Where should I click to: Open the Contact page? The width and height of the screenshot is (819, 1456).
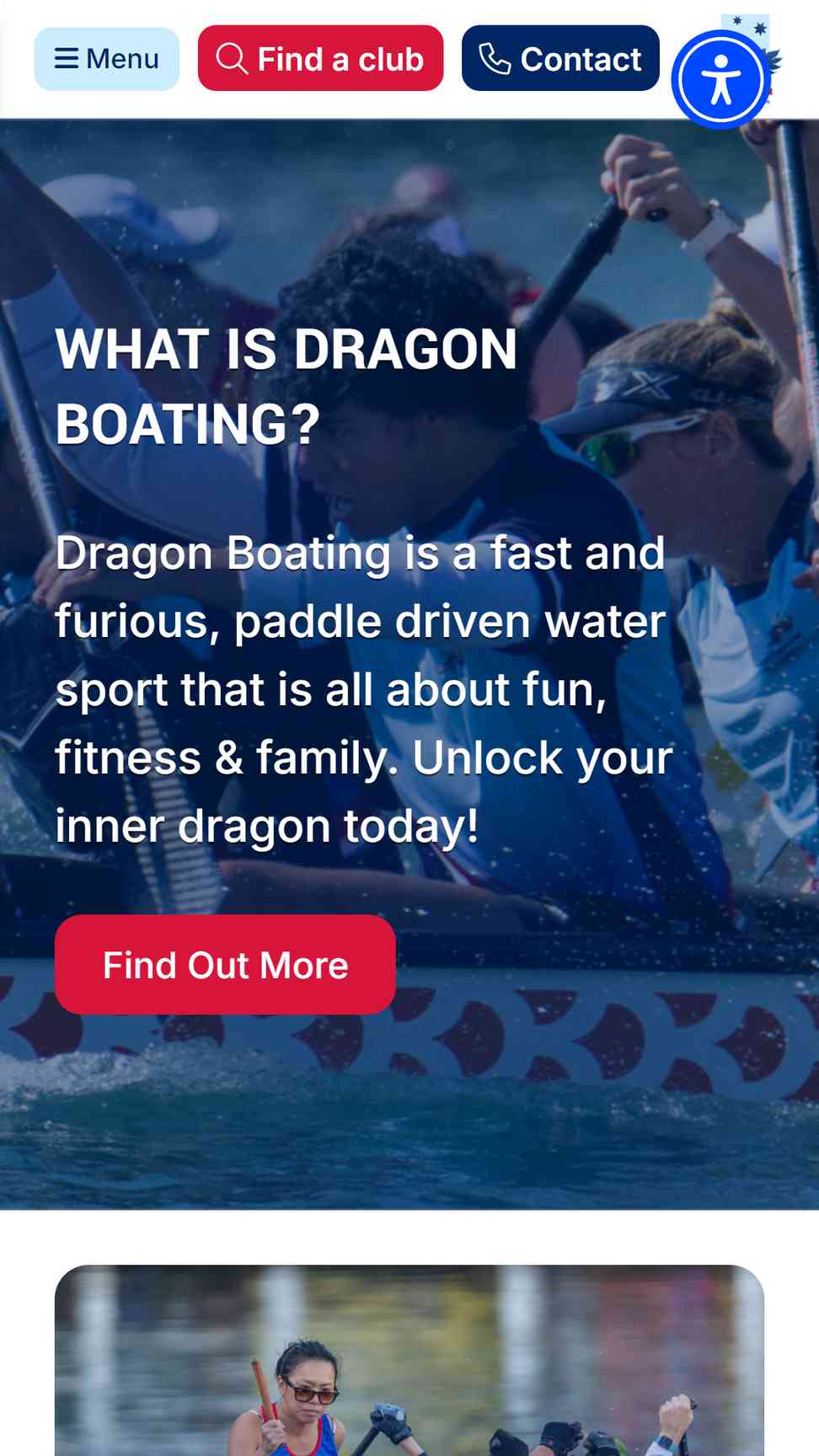[x=560, y=59]
